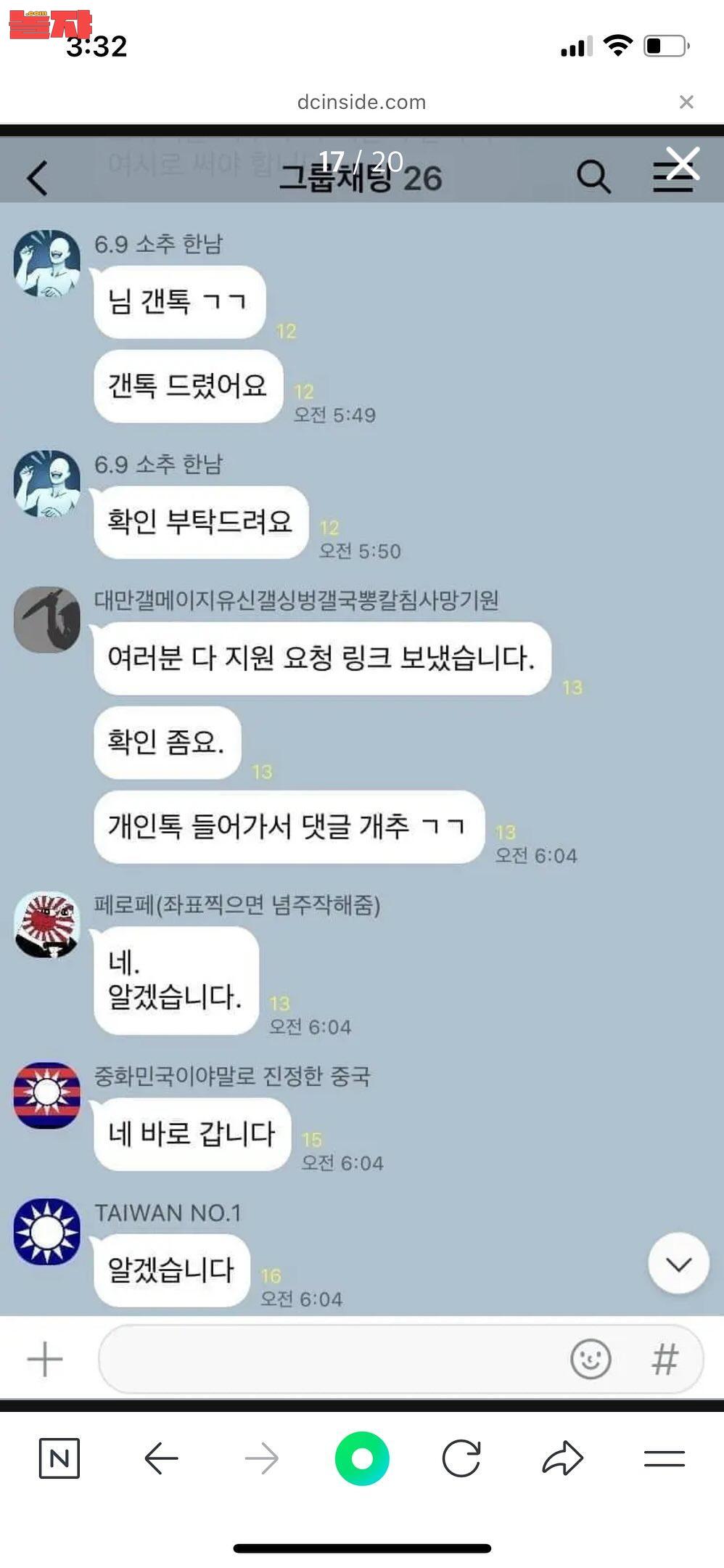Go forward to the next page
Viewport: 724px width, 1568px height.
pyautogui.click(x=261, y=1458)
